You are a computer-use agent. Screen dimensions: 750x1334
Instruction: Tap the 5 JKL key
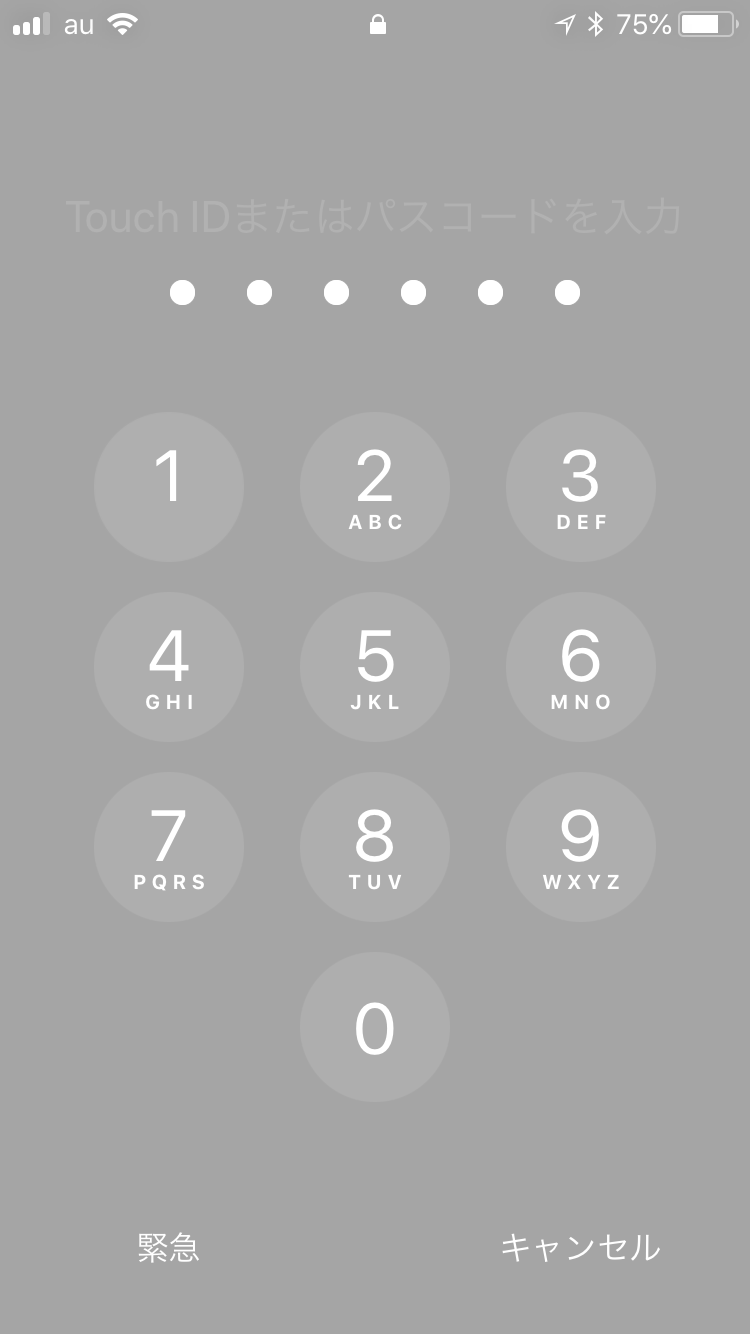(x=375, y=667)
